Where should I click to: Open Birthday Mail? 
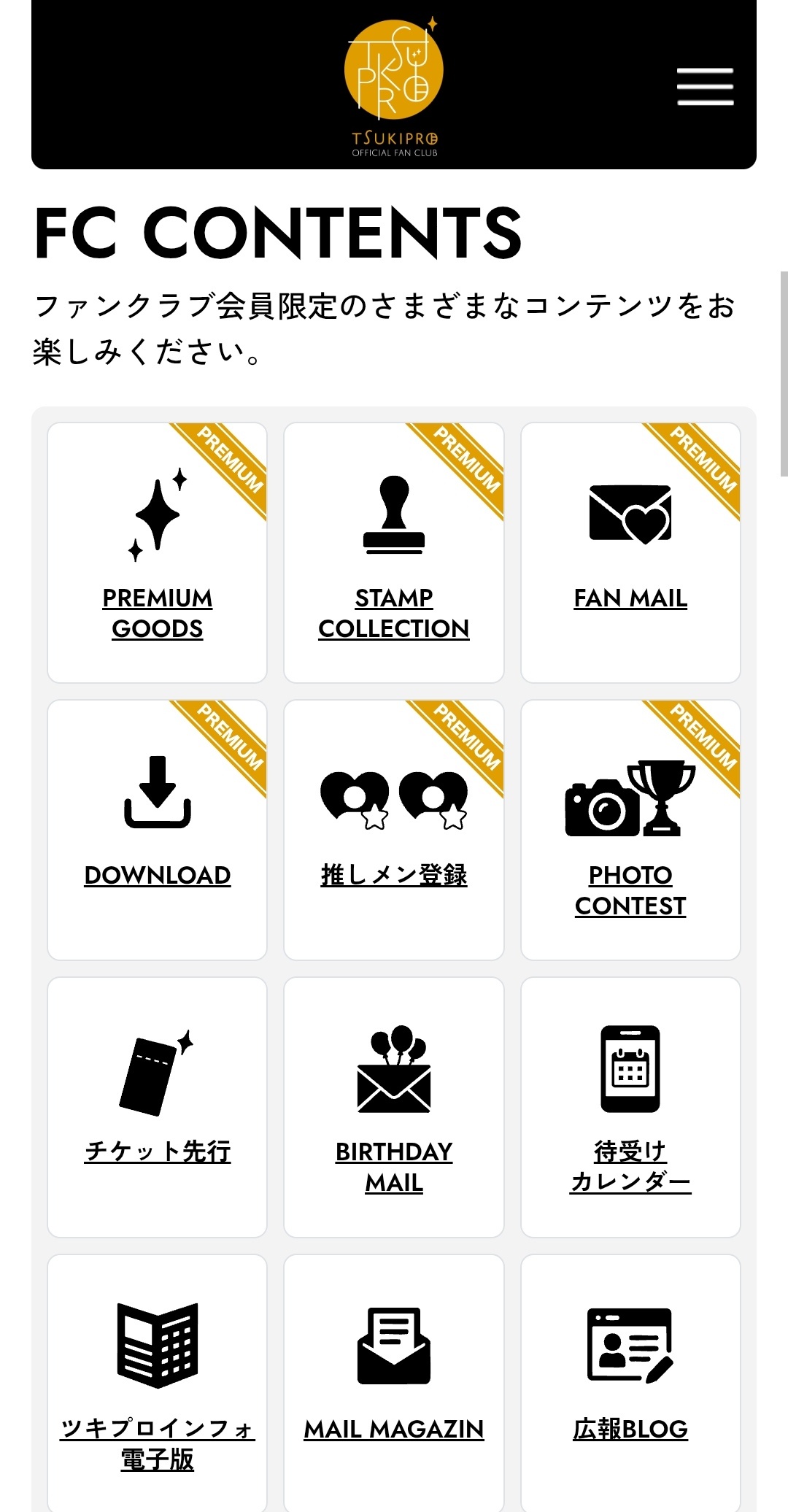394,1107
